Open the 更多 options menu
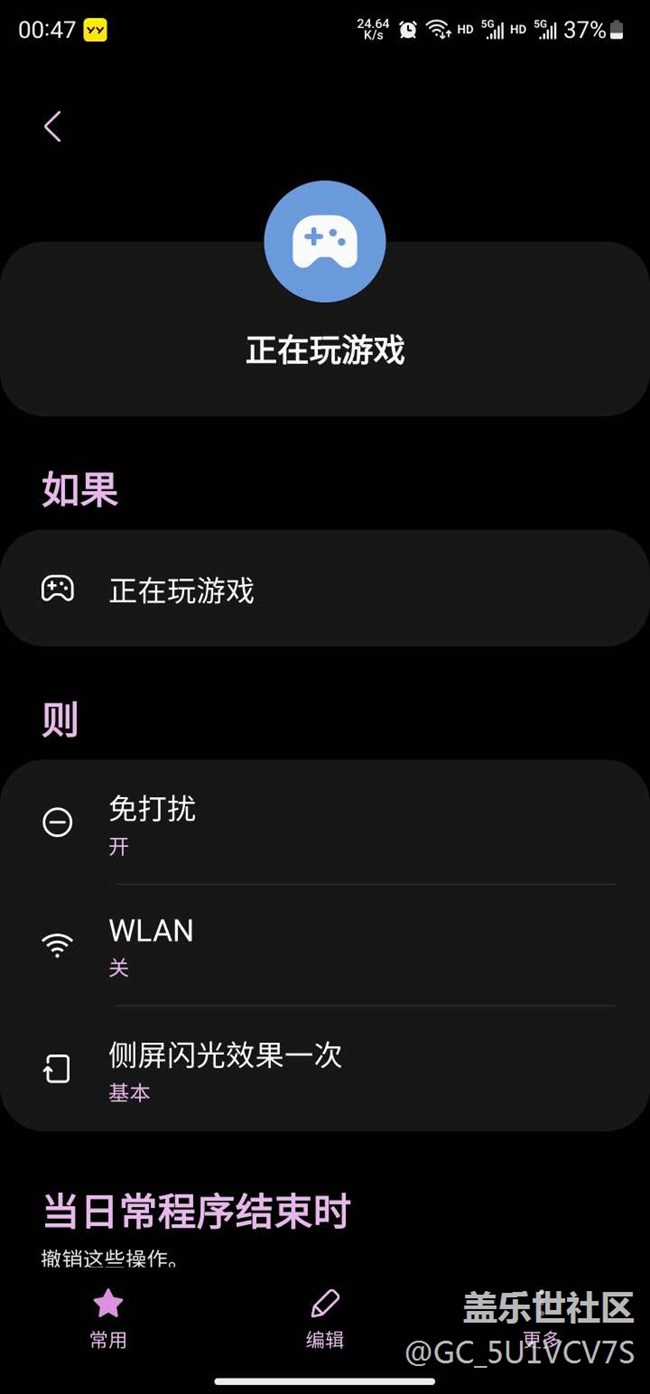The width and height of the screenshot is (650, 1394). 541,1320
